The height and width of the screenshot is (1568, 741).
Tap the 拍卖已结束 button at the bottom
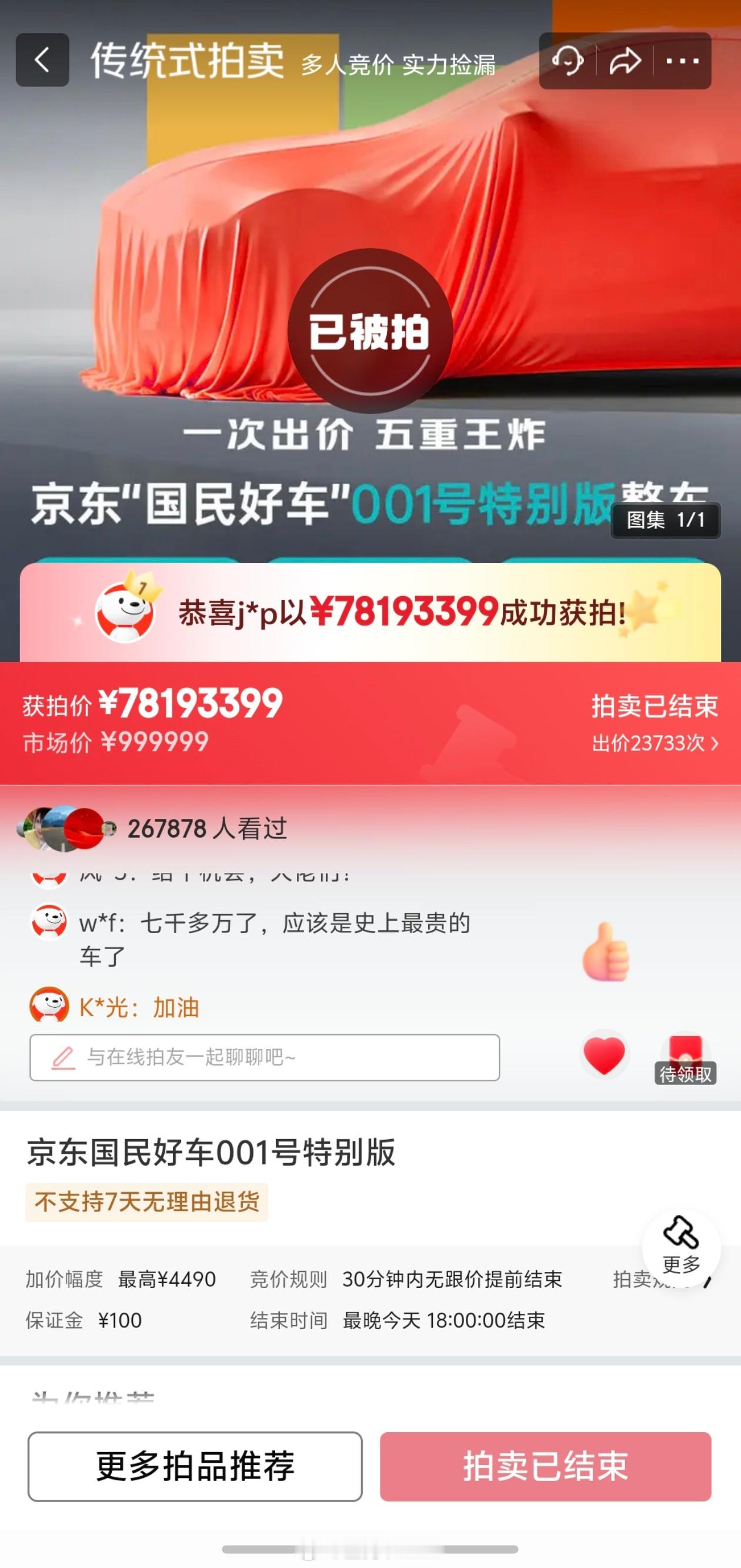(545, 1466)
